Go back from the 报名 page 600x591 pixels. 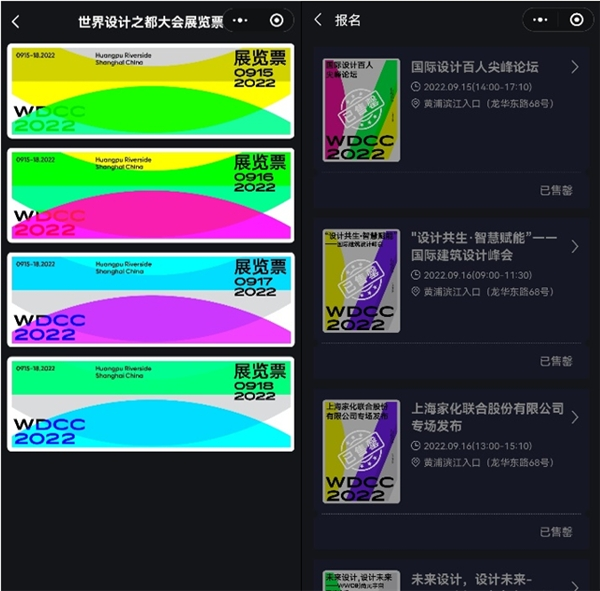[x=318, y=20]
